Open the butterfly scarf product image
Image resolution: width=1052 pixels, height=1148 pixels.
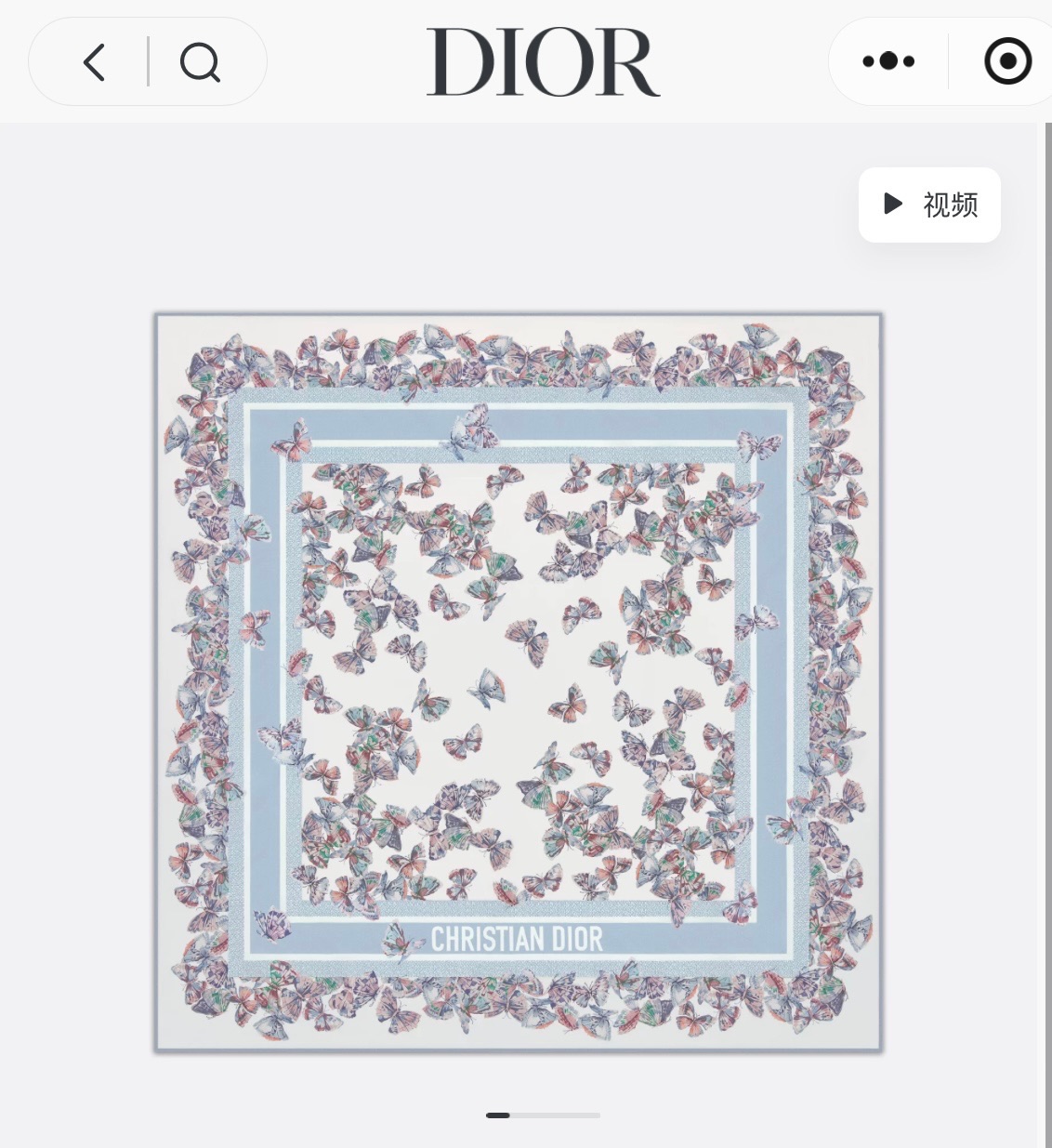click(x=519, y=682)
